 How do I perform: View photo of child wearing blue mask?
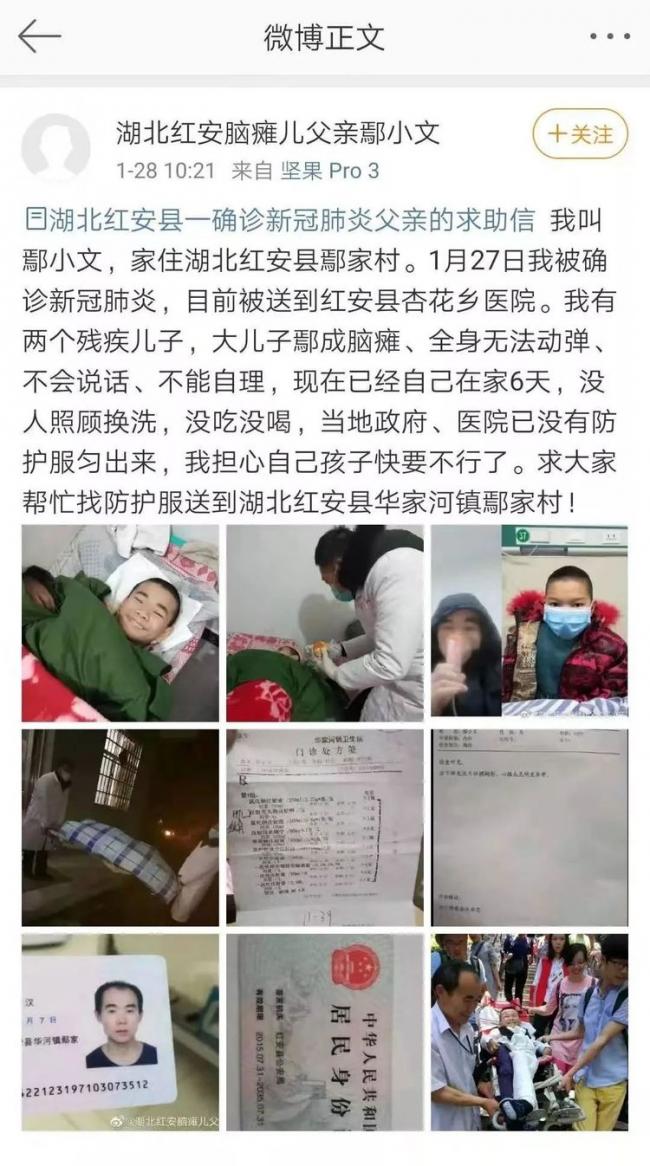point(530,621)
